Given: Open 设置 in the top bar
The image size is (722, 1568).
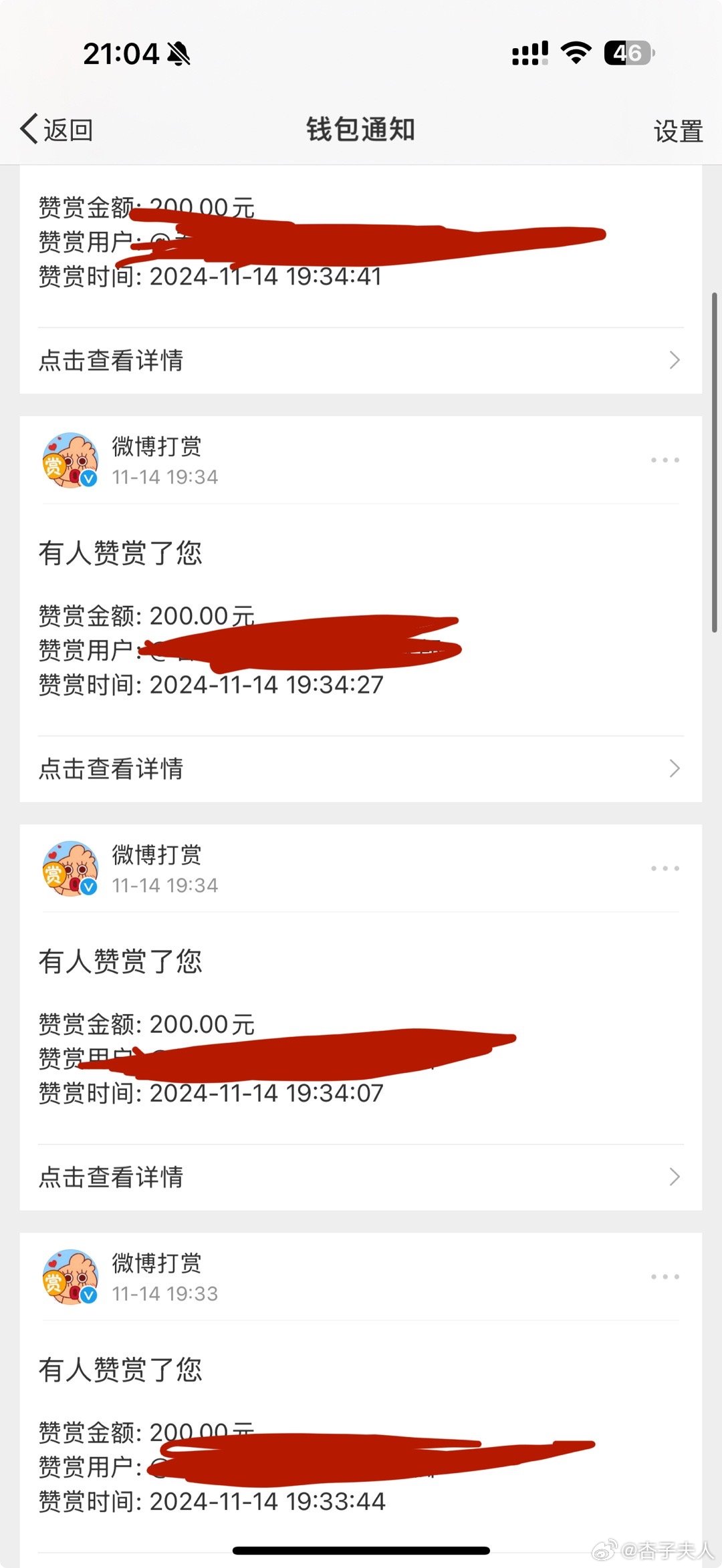Looking at the screenshot, I should [678, 131].
